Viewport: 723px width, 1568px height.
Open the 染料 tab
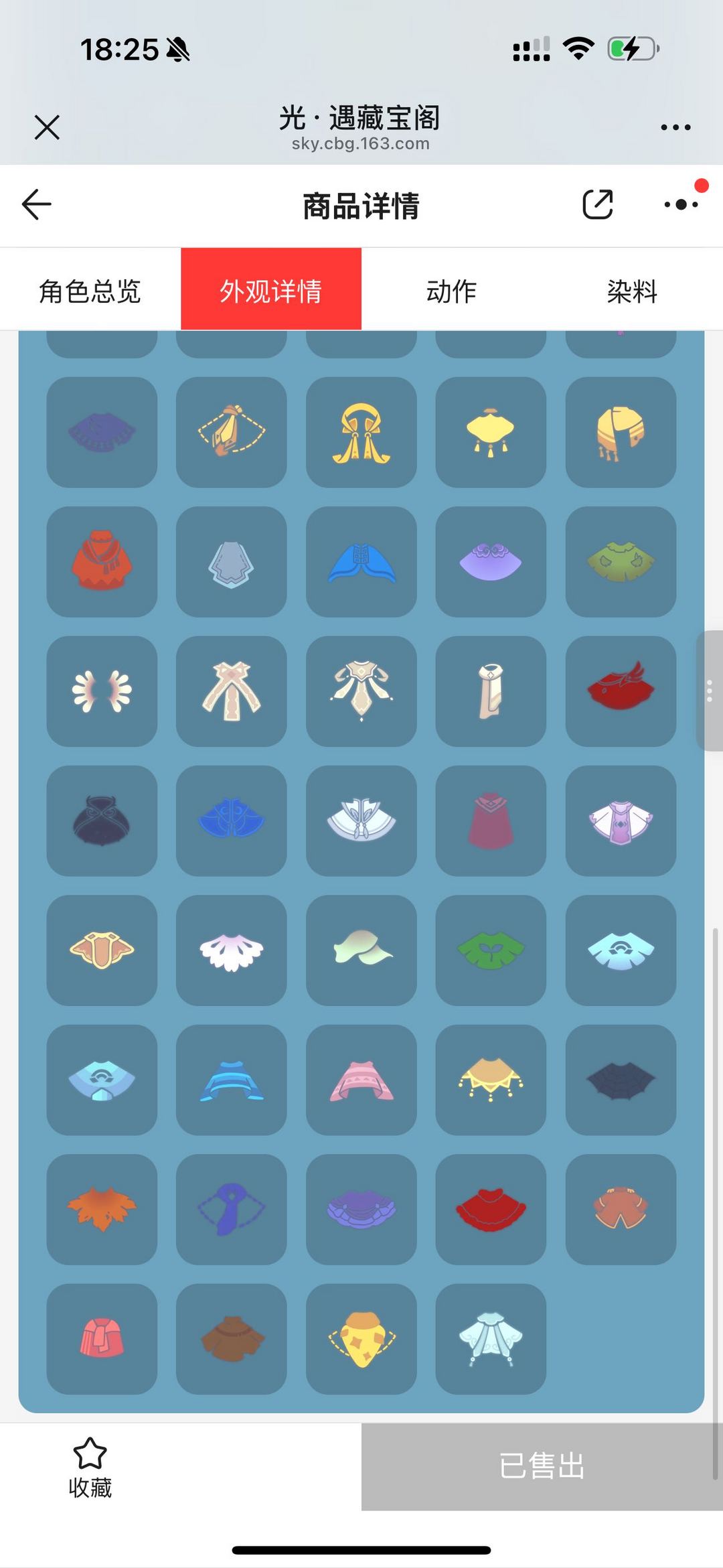632,291
